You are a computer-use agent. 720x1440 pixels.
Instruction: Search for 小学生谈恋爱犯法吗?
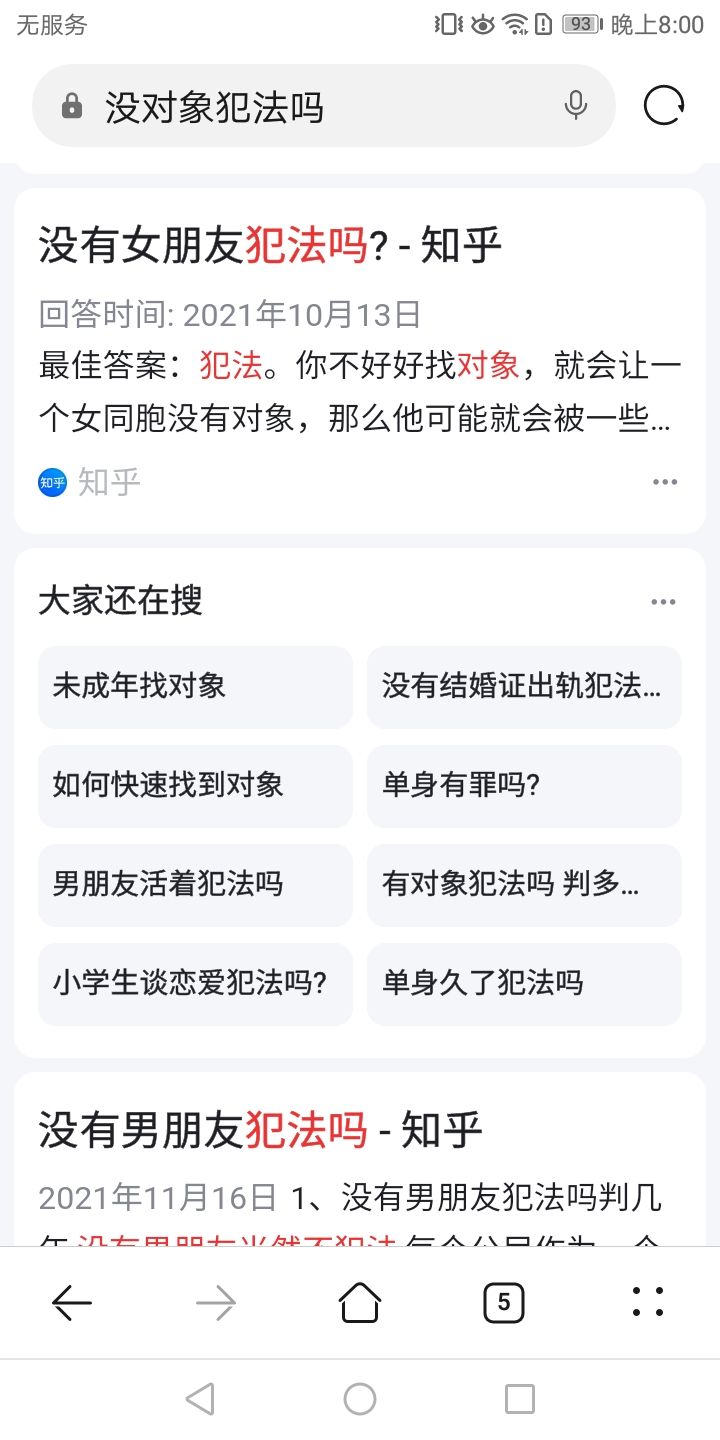(195, 984)
